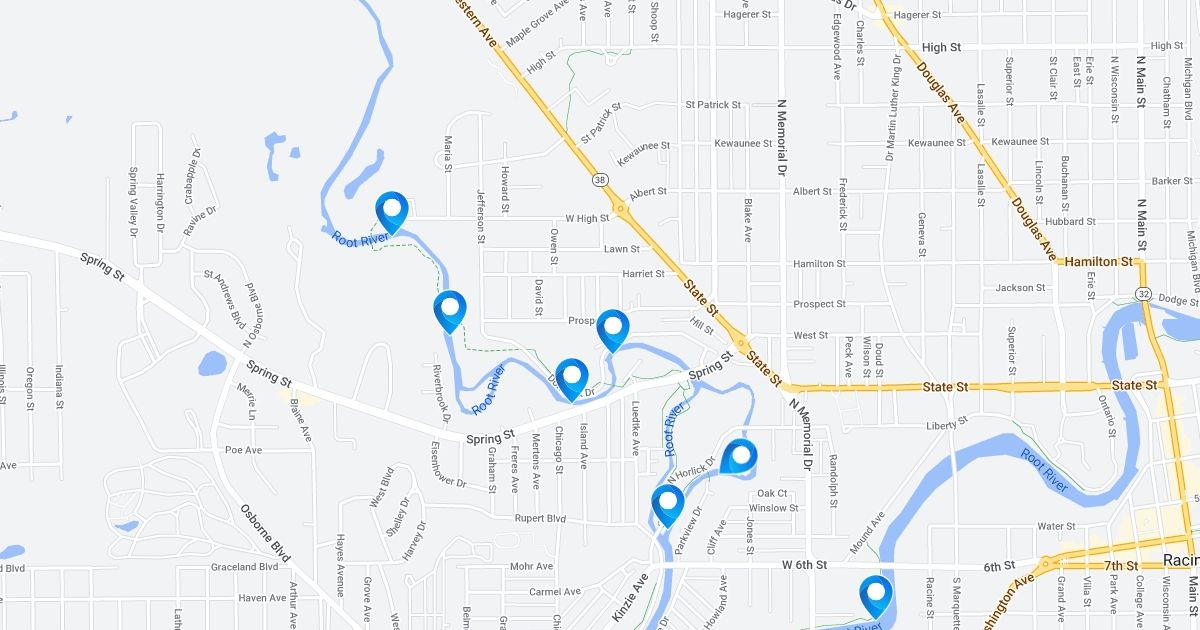This screenshot has width=1200, height=630.
Task: Select the map pin beside W High St
Action: click(393, 213)
